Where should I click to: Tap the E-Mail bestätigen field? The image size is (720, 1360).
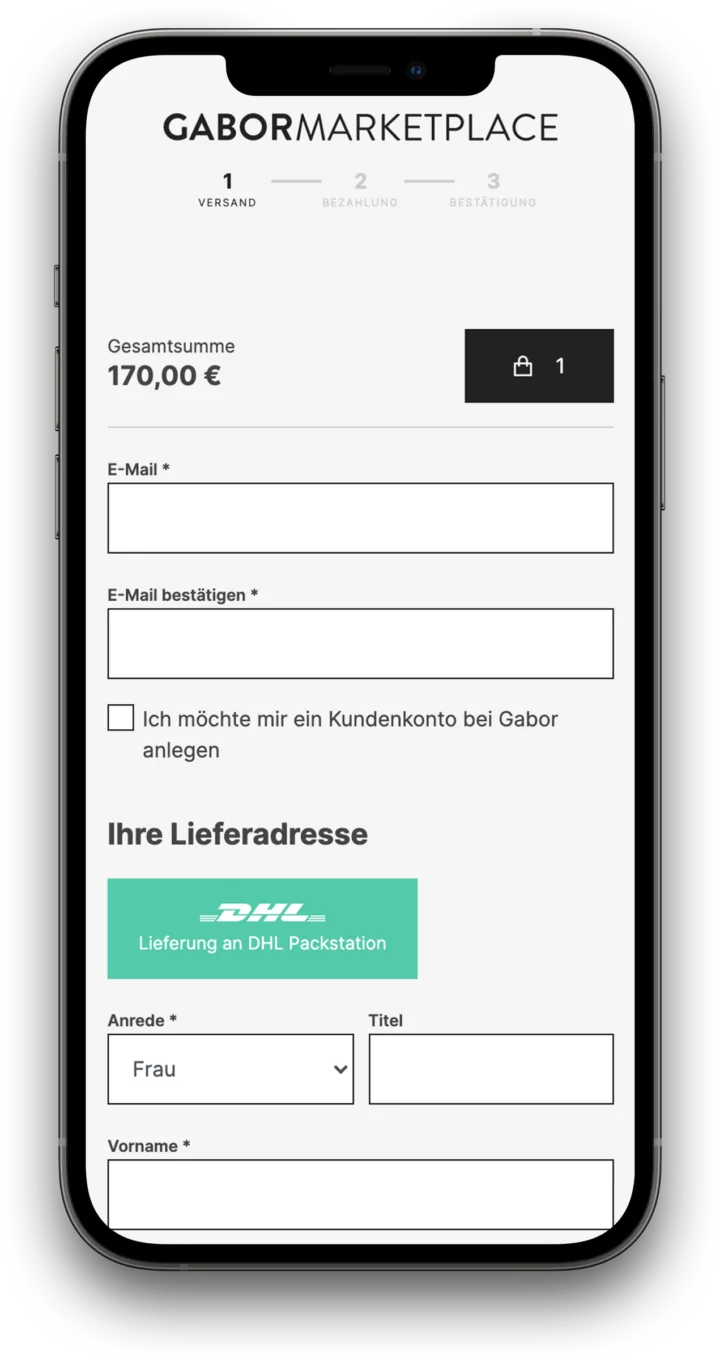click(360, 644)
